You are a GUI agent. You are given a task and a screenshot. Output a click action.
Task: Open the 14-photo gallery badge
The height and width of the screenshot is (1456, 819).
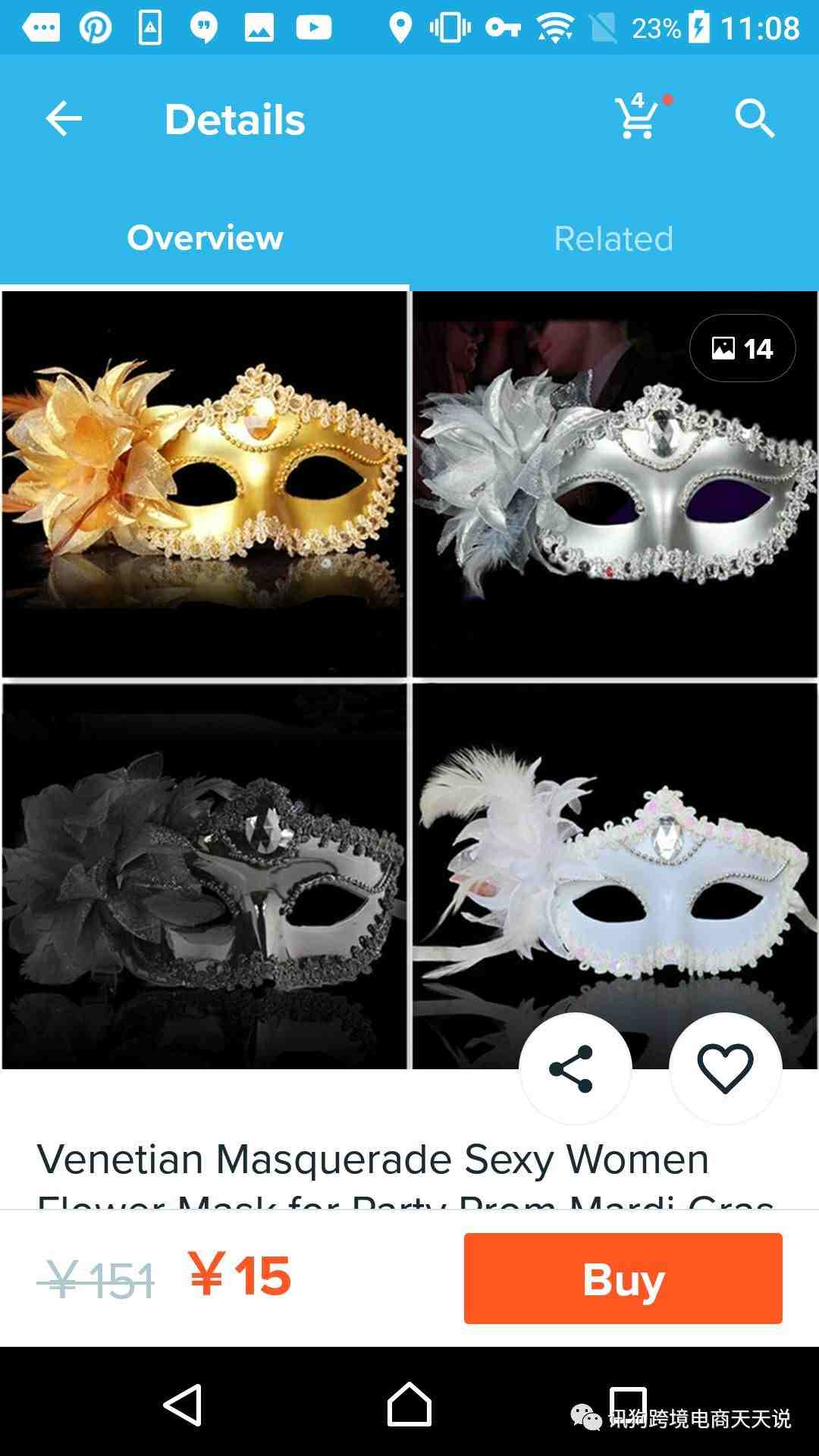click(742, 348)
